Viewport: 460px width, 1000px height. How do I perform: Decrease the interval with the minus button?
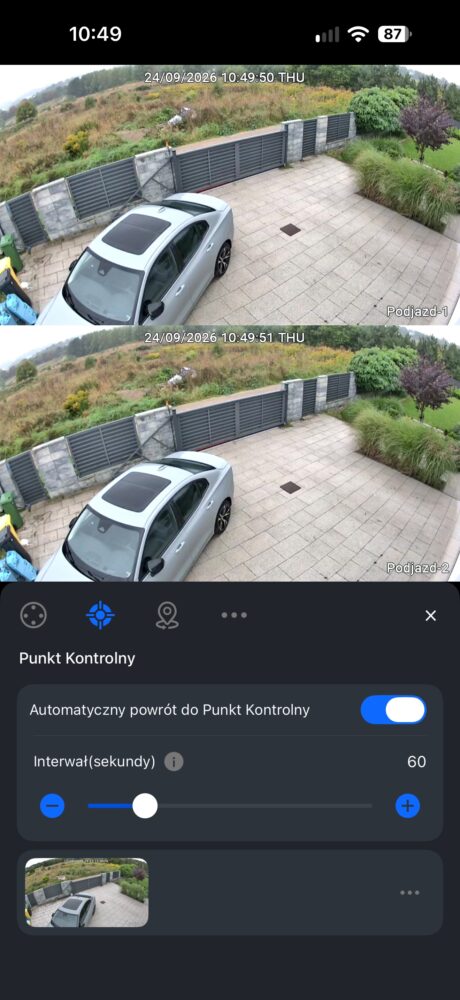(52, 806)
